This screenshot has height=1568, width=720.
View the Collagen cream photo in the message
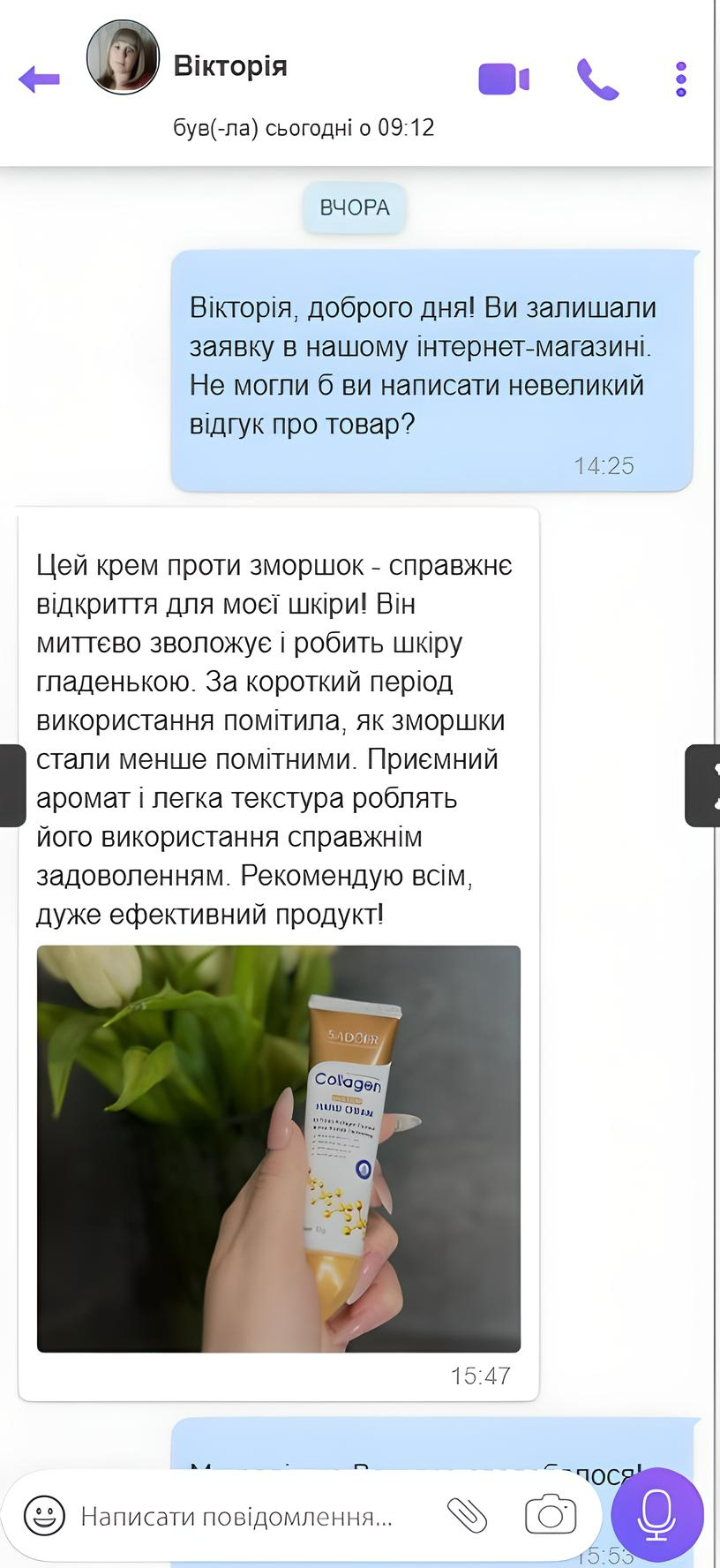278,1148
